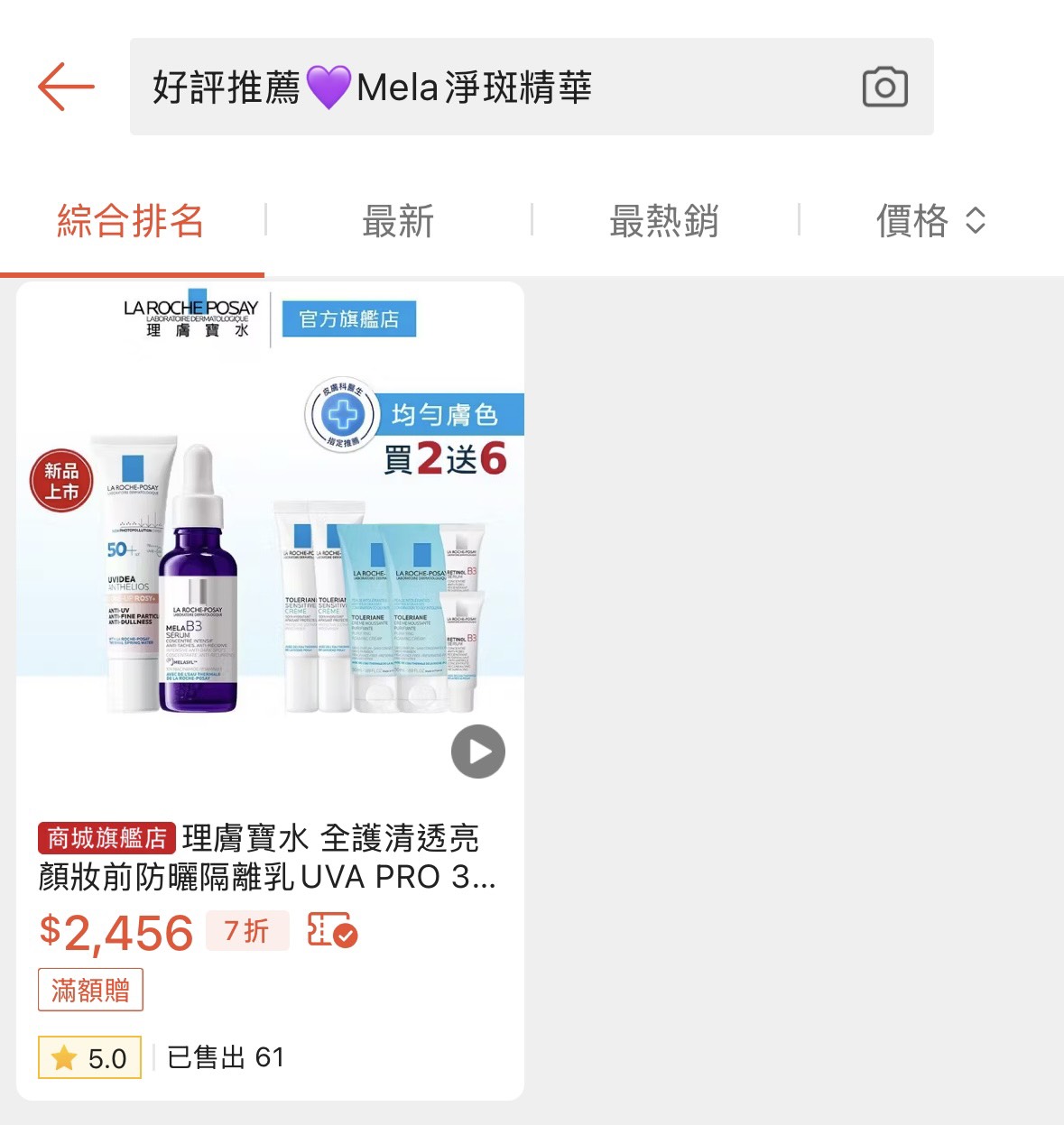Switch to the 最熱銷 tab
The image size is (1064, 1125).
664,221
